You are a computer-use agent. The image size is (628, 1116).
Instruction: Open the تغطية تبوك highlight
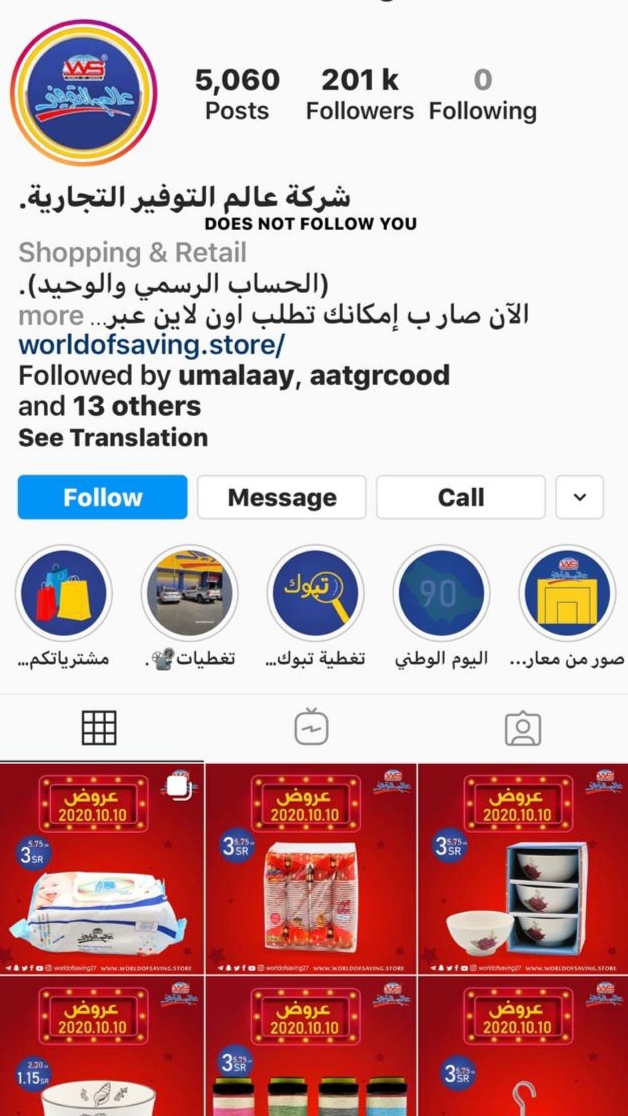316,593
